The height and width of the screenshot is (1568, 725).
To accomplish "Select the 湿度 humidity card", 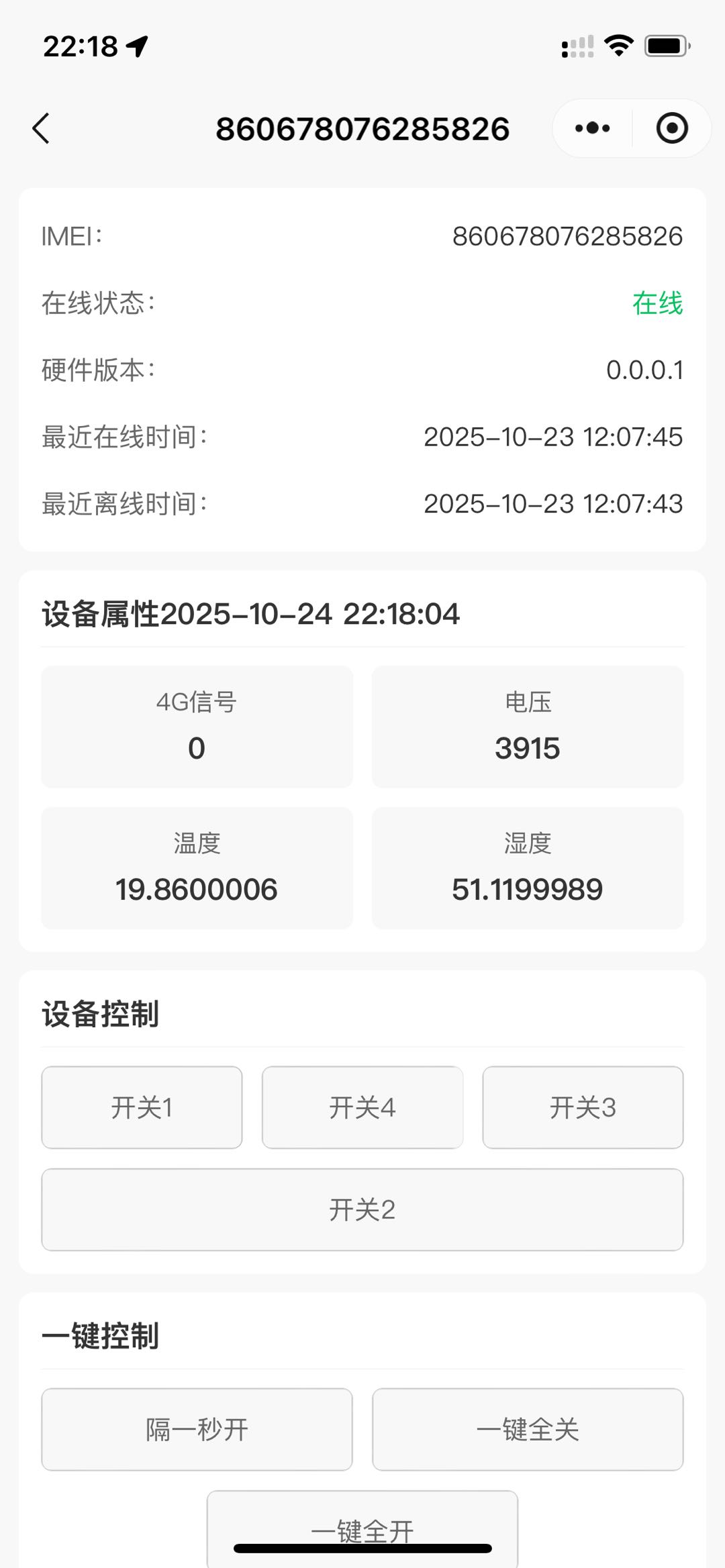I will [x=528, y=867].
